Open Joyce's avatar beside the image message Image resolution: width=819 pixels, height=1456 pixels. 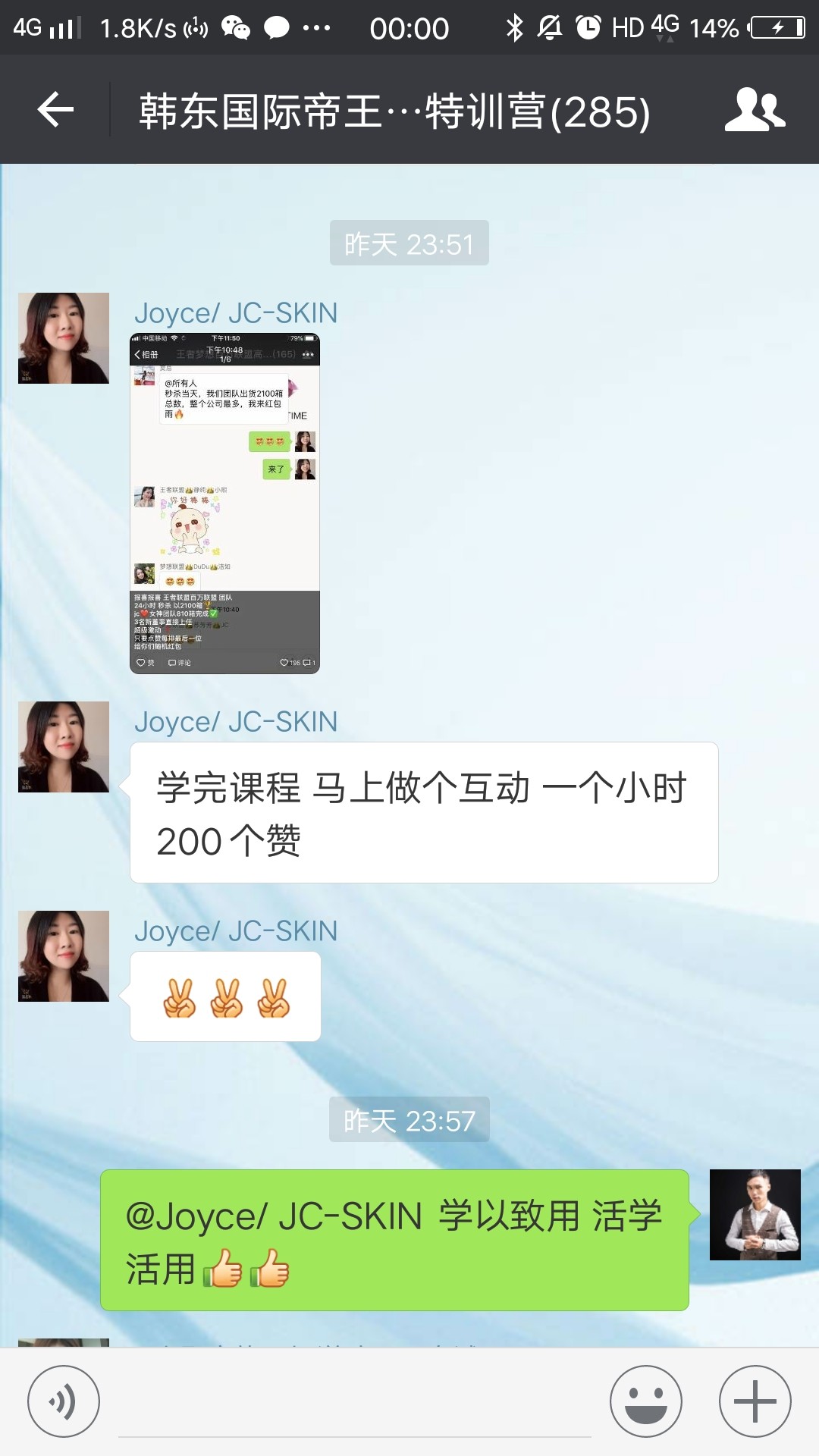point(64,338)
